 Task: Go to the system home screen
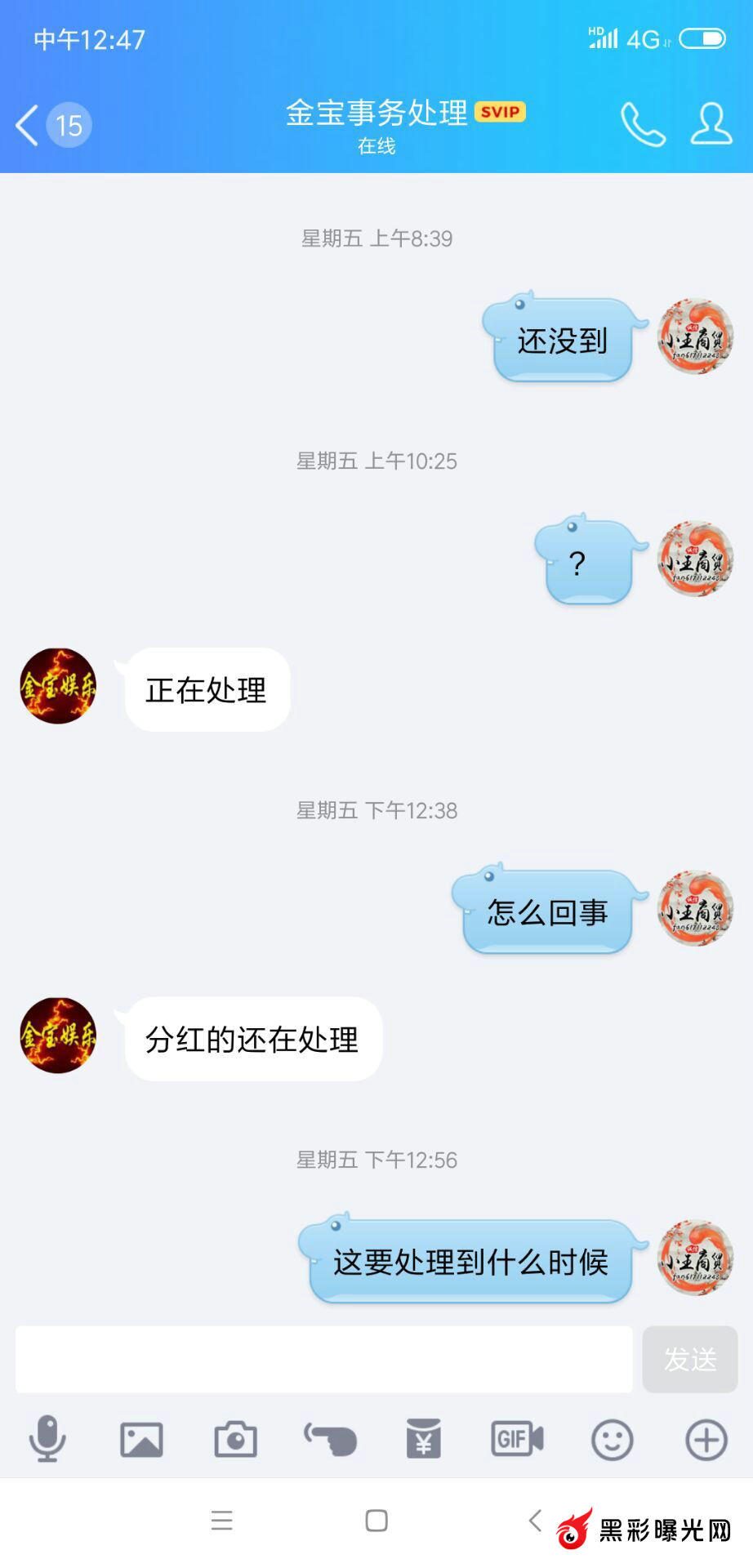coord(376,1521)
